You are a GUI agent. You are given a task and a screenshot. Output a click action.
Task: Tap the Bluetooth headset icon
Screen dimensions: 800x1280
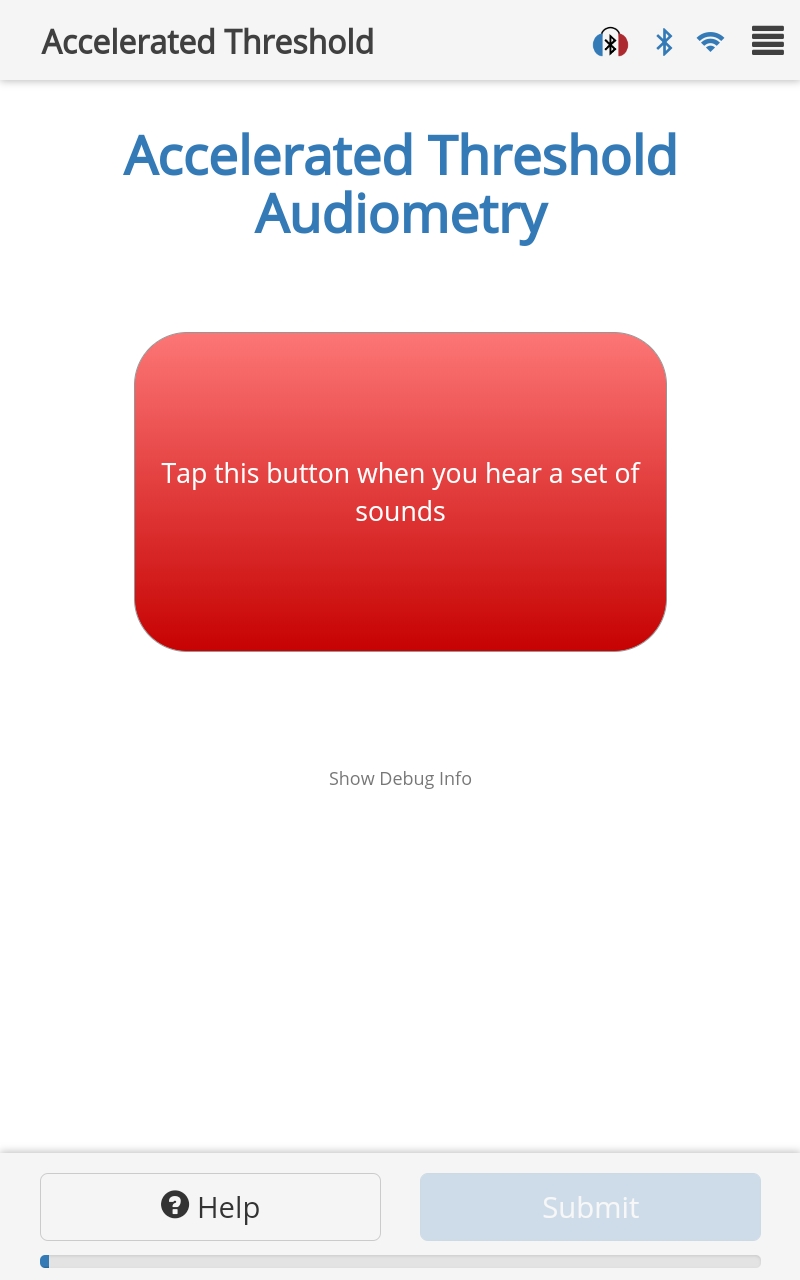click(610, 43)
